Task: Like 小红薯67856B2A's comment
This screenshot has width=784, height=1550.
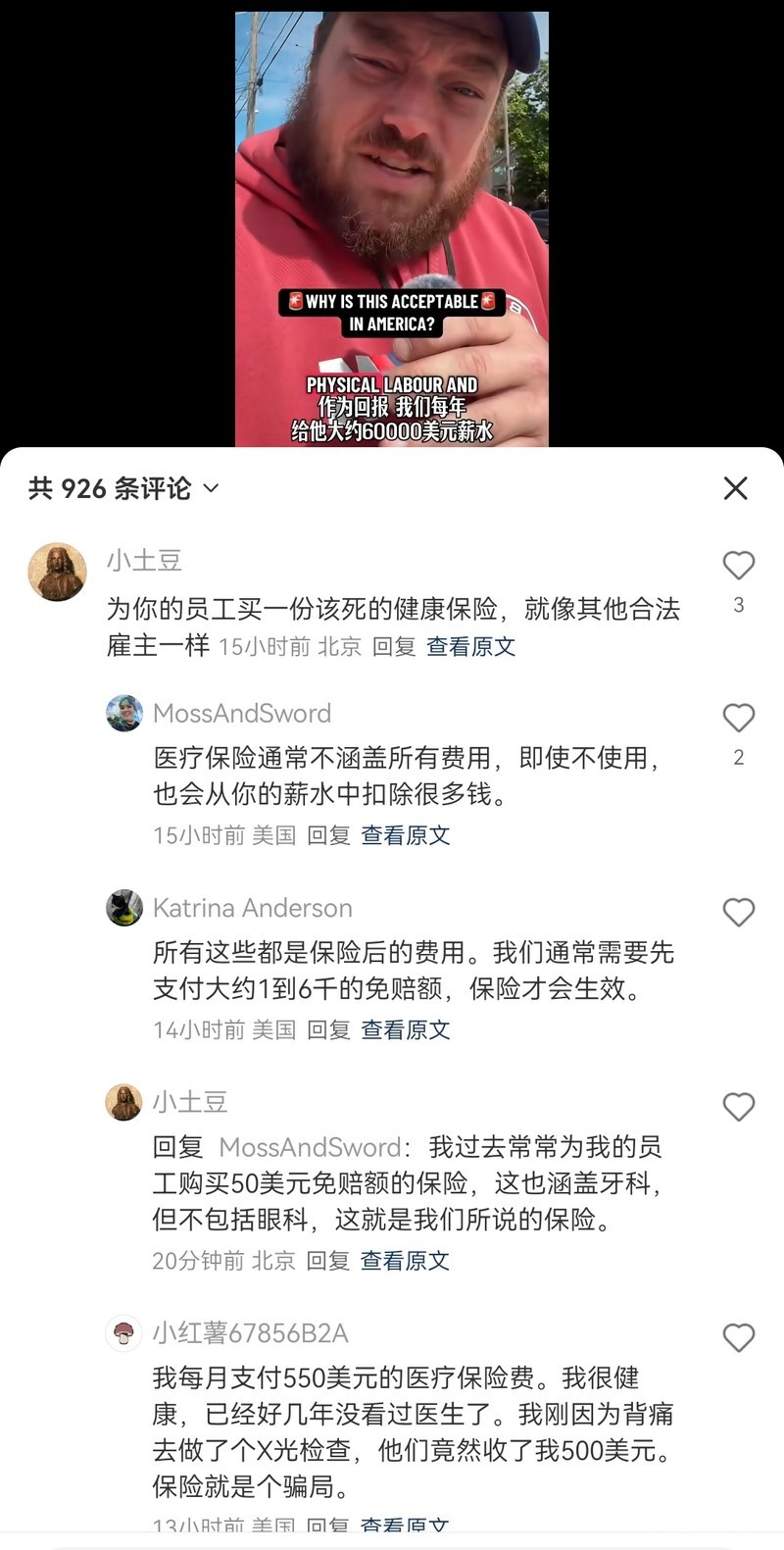Action: click(738, 1338)
